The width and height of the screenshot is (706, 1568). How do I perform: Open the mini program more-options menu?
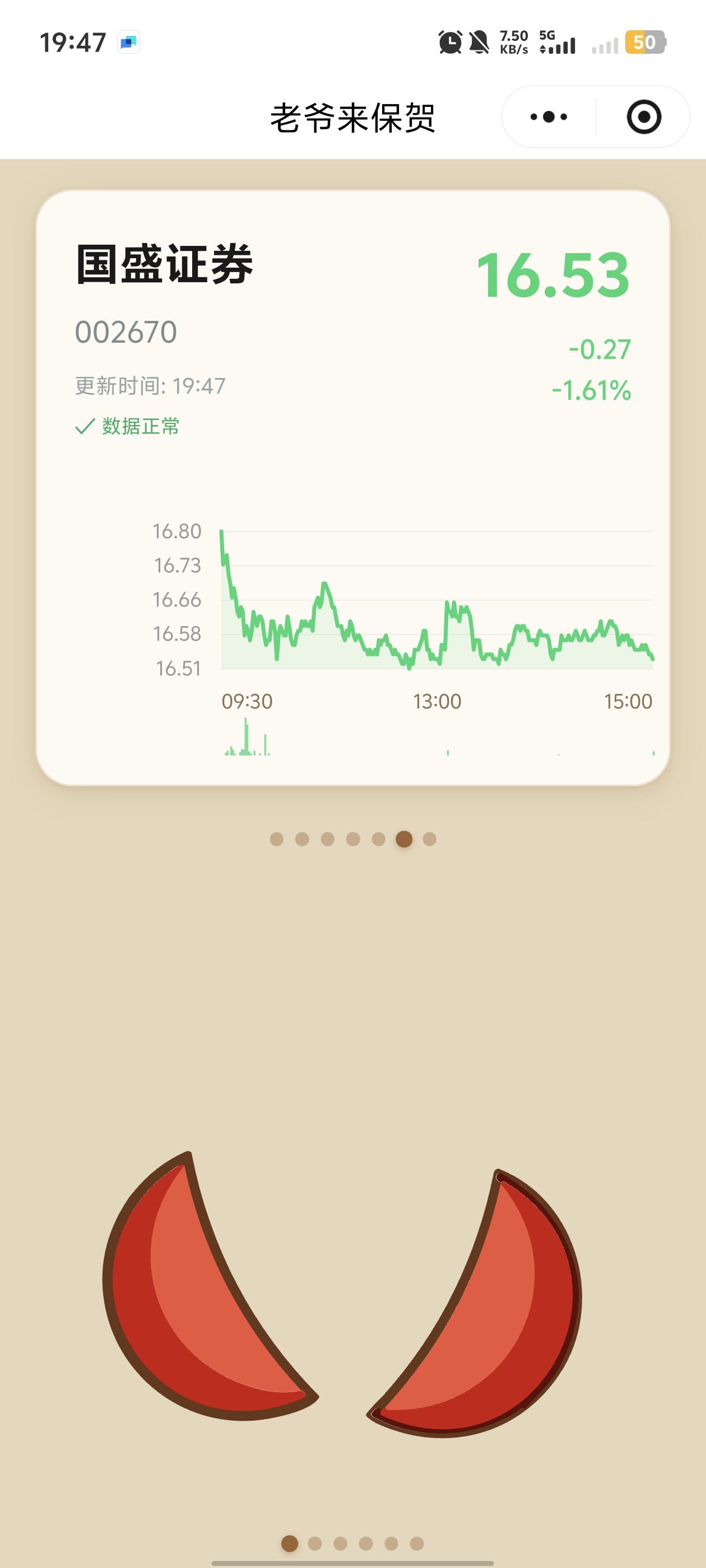[548, 117]
